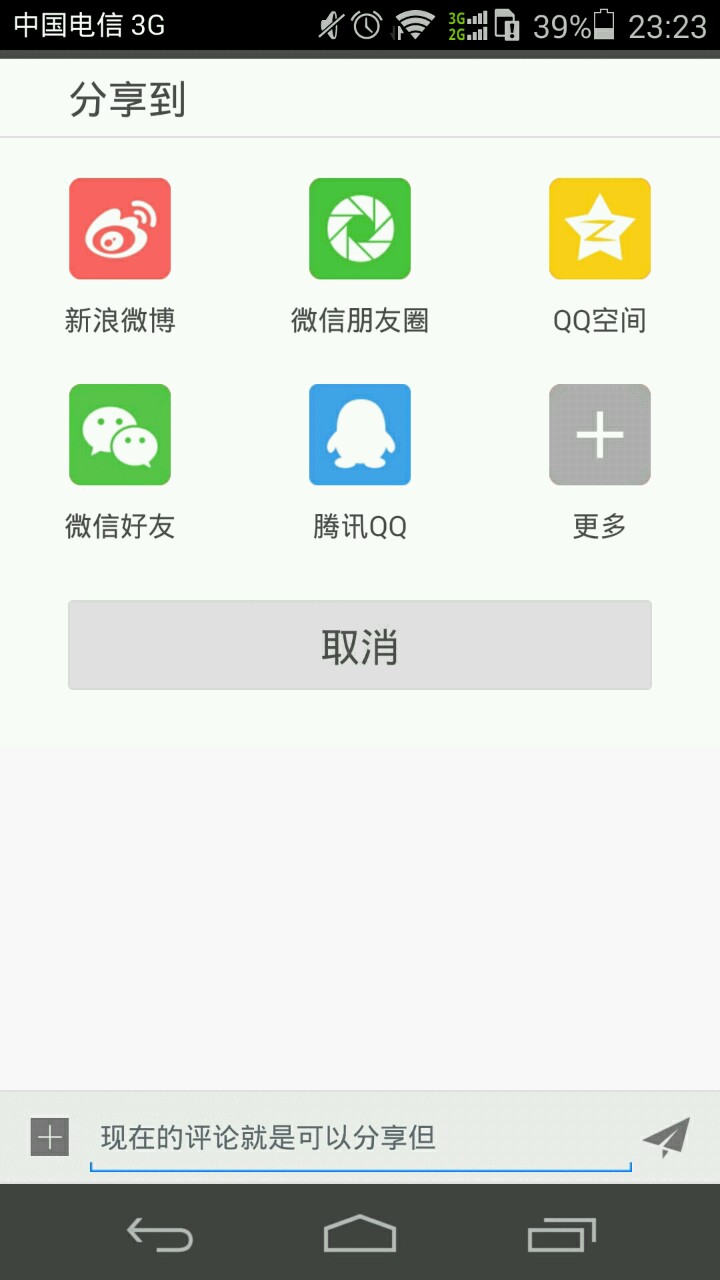Share to WeChat Moments (微信朋友圈)
720x1280 pixels.
tap(360, 229)
